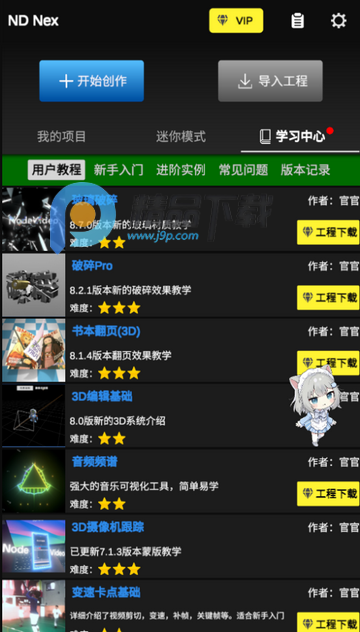Download the project for 破碎Pro
This screenshot has height=632, width=360.
click(328, 297)
